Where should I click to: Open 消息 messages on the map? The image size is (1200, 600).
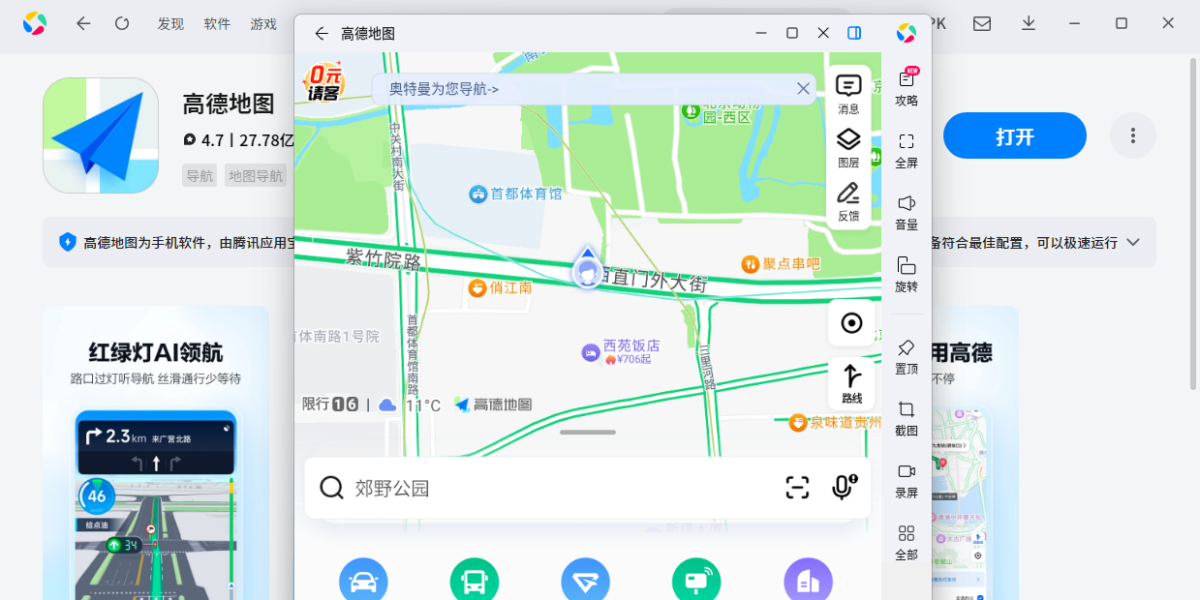pos(848,94)
